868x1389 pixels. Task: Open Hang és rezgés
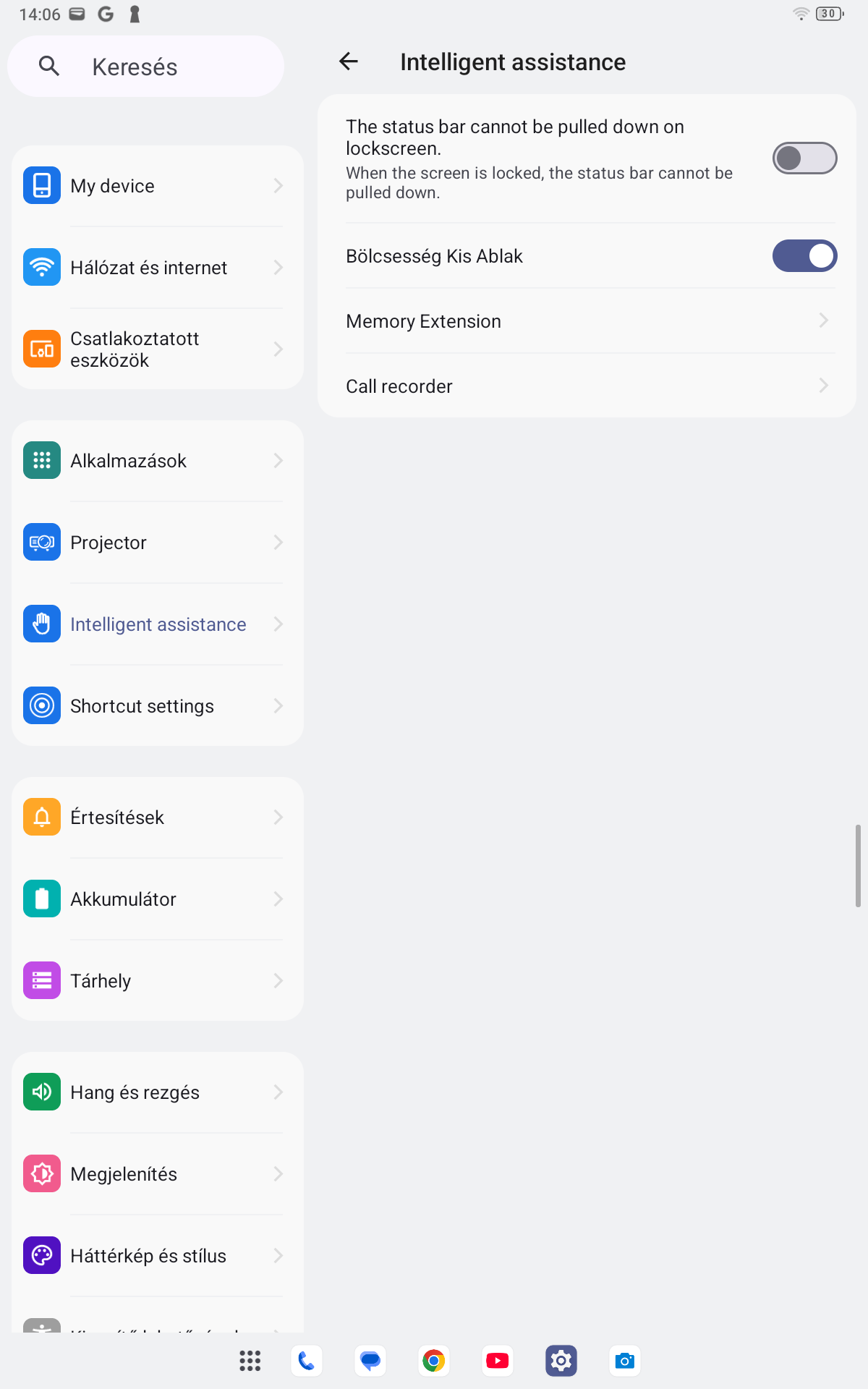click(157, 1092)
